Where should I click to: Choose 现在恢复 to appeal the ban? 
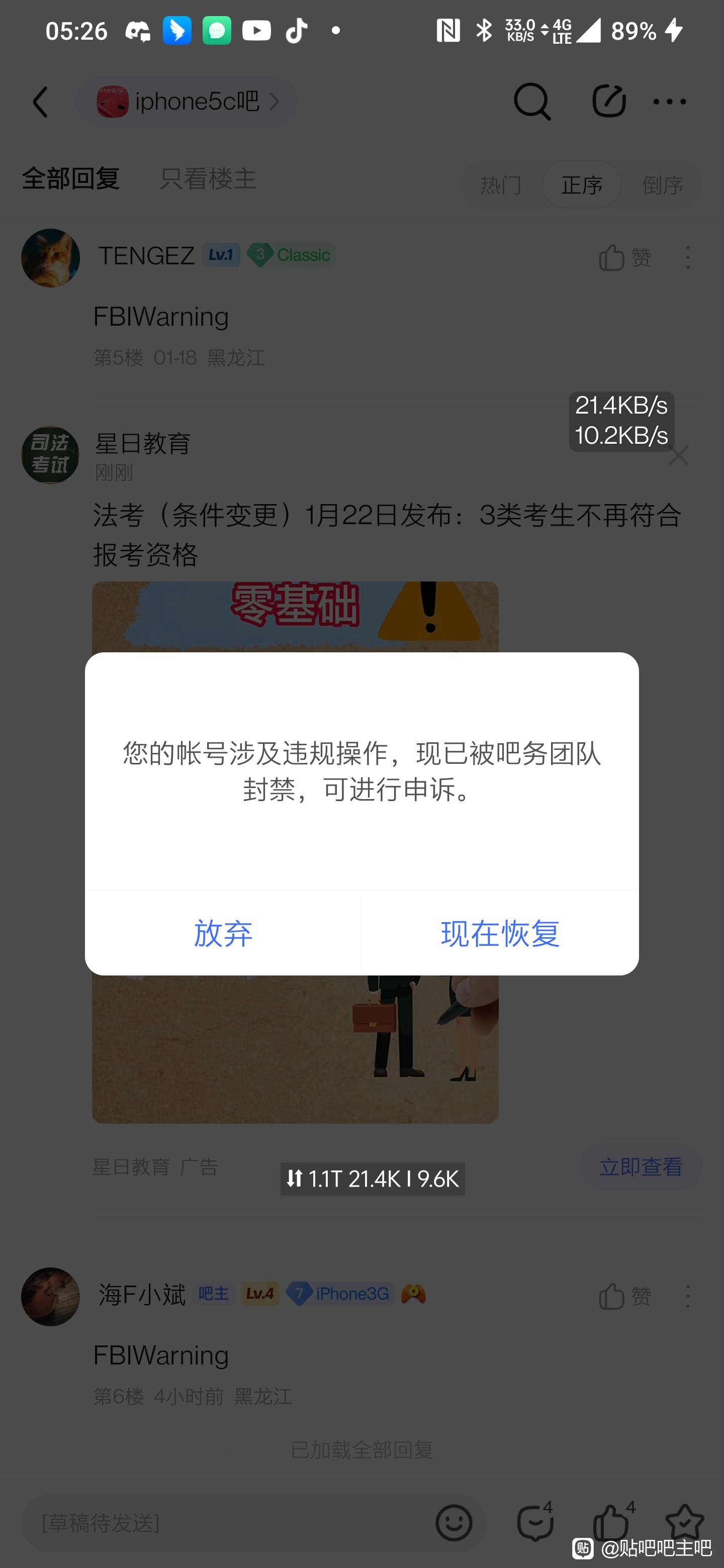point(500,933)
